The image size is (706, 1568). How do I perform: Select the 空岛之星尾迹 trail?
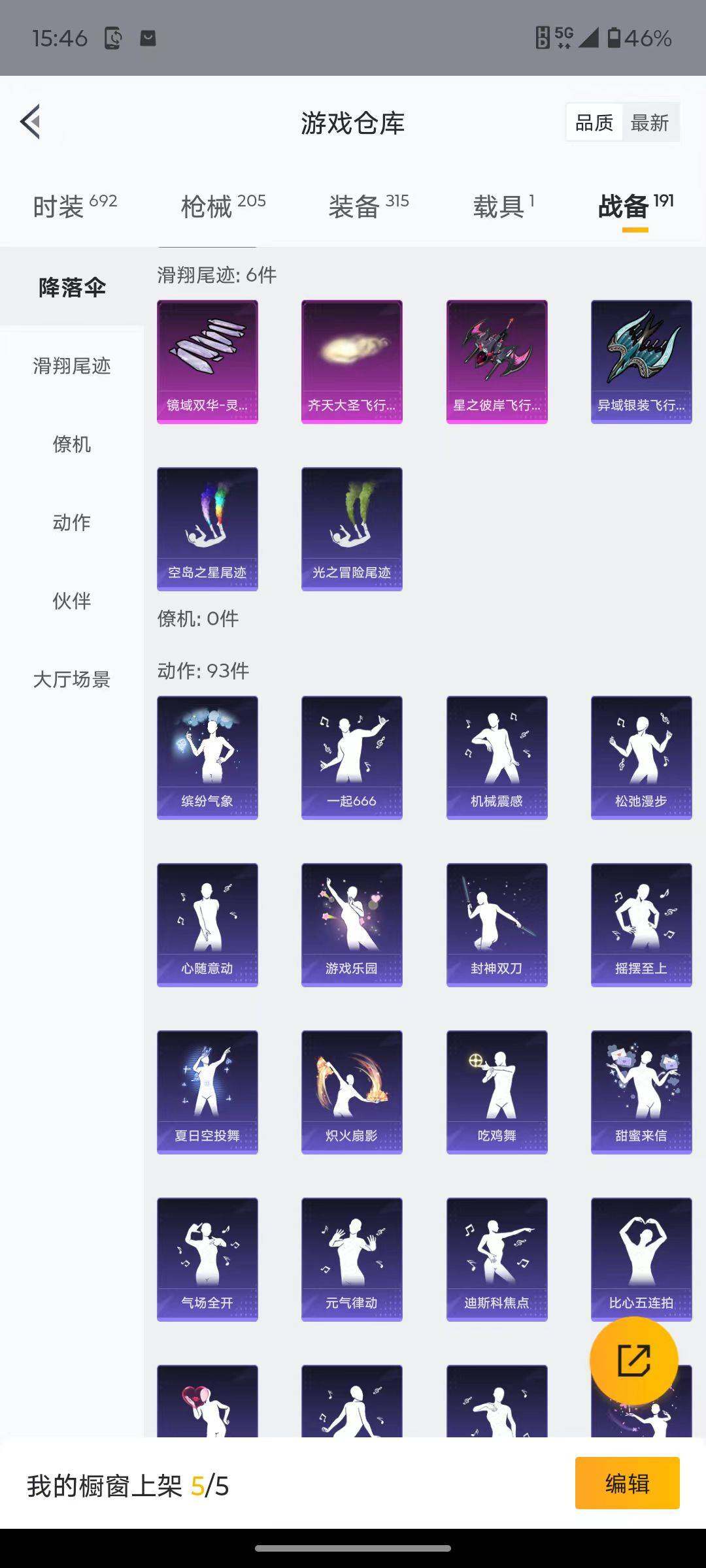click(x=207, y=528)
